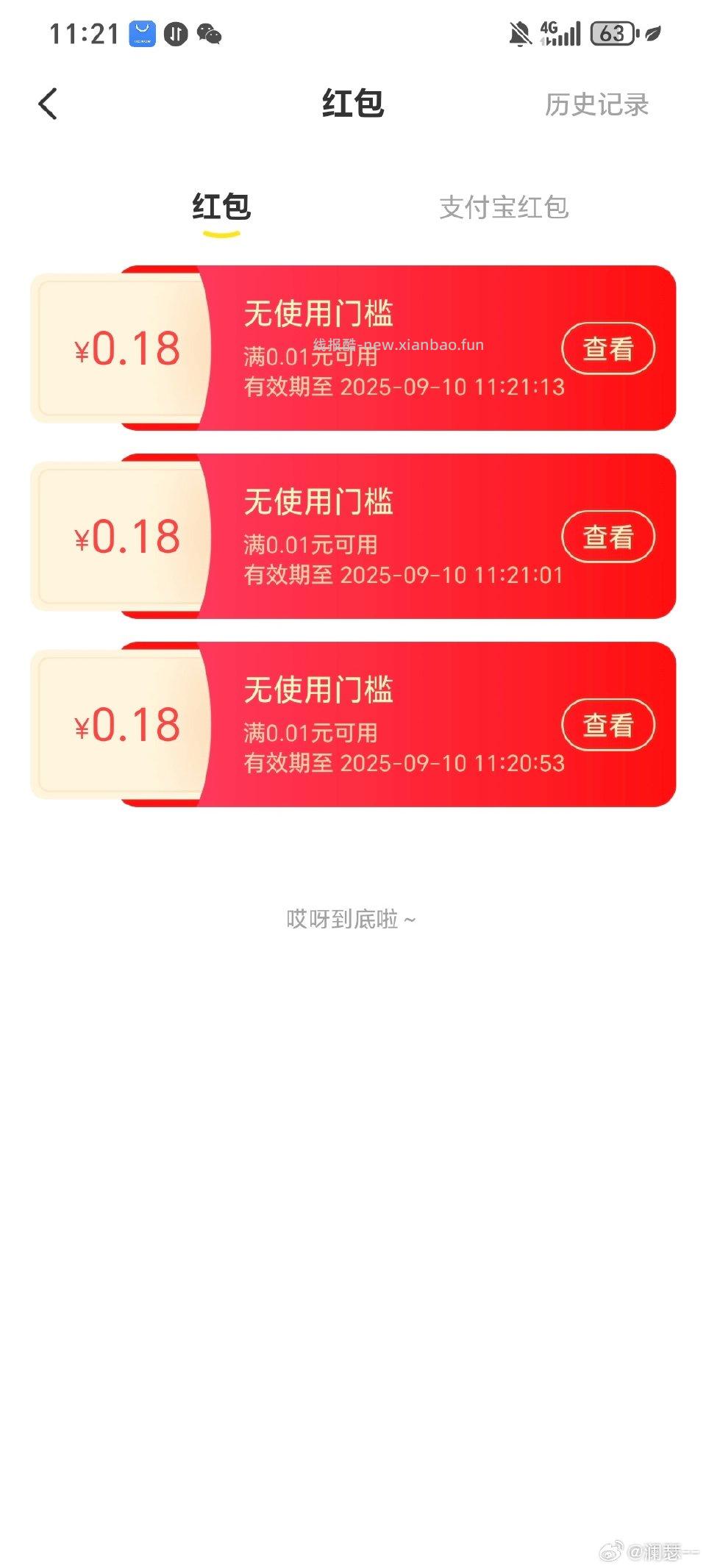Tap the 4G signal strength indicator
706x1568 pixels.
[562, 33]
